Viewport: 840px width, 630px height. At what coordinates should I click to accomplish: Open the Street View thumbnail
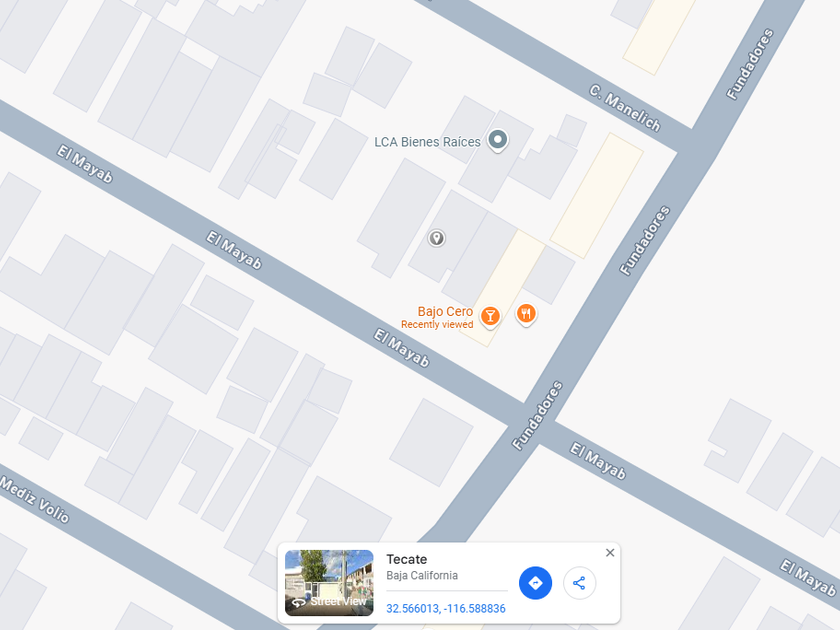[329, 583]
